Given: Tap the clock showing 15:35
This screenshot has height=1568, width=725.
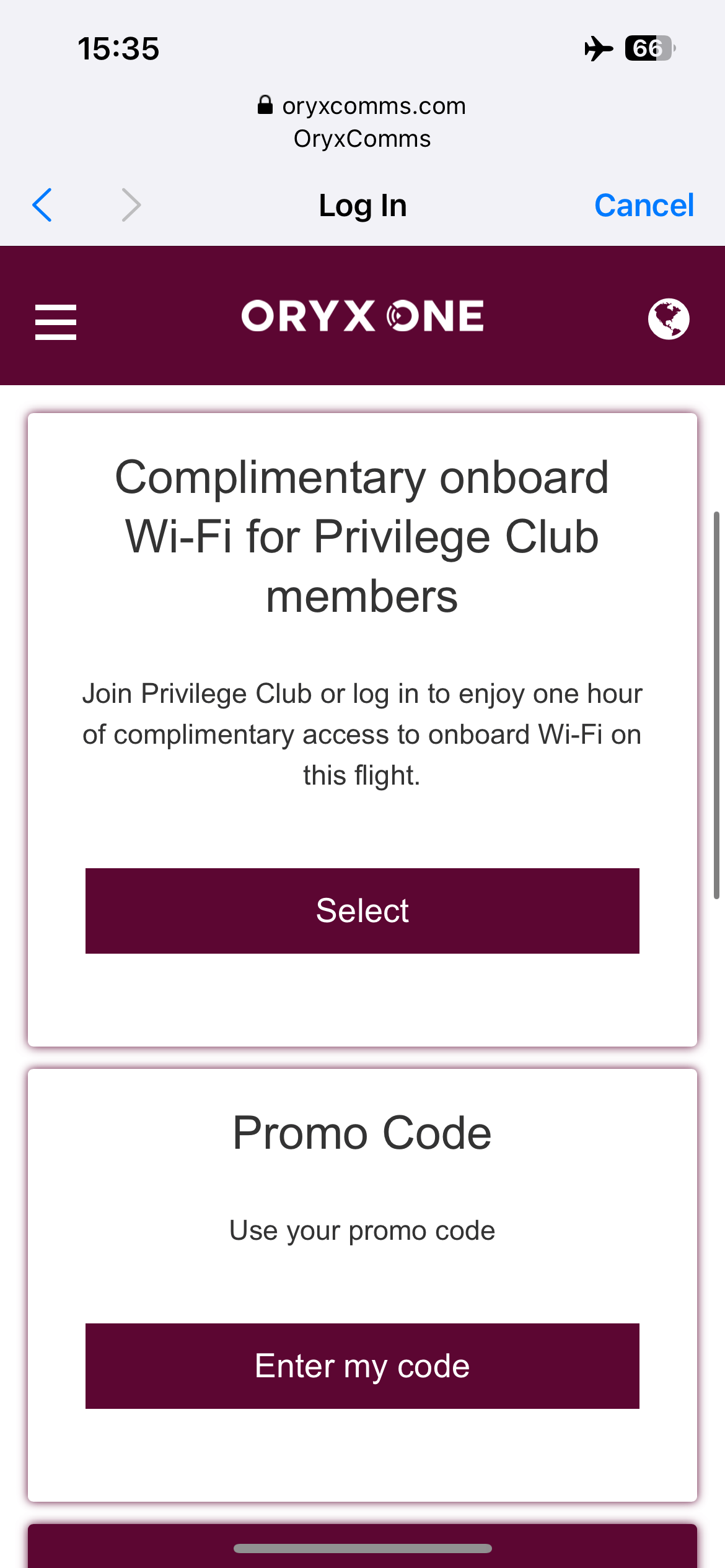Looking at the screenshot, I should tap(118, 48).
